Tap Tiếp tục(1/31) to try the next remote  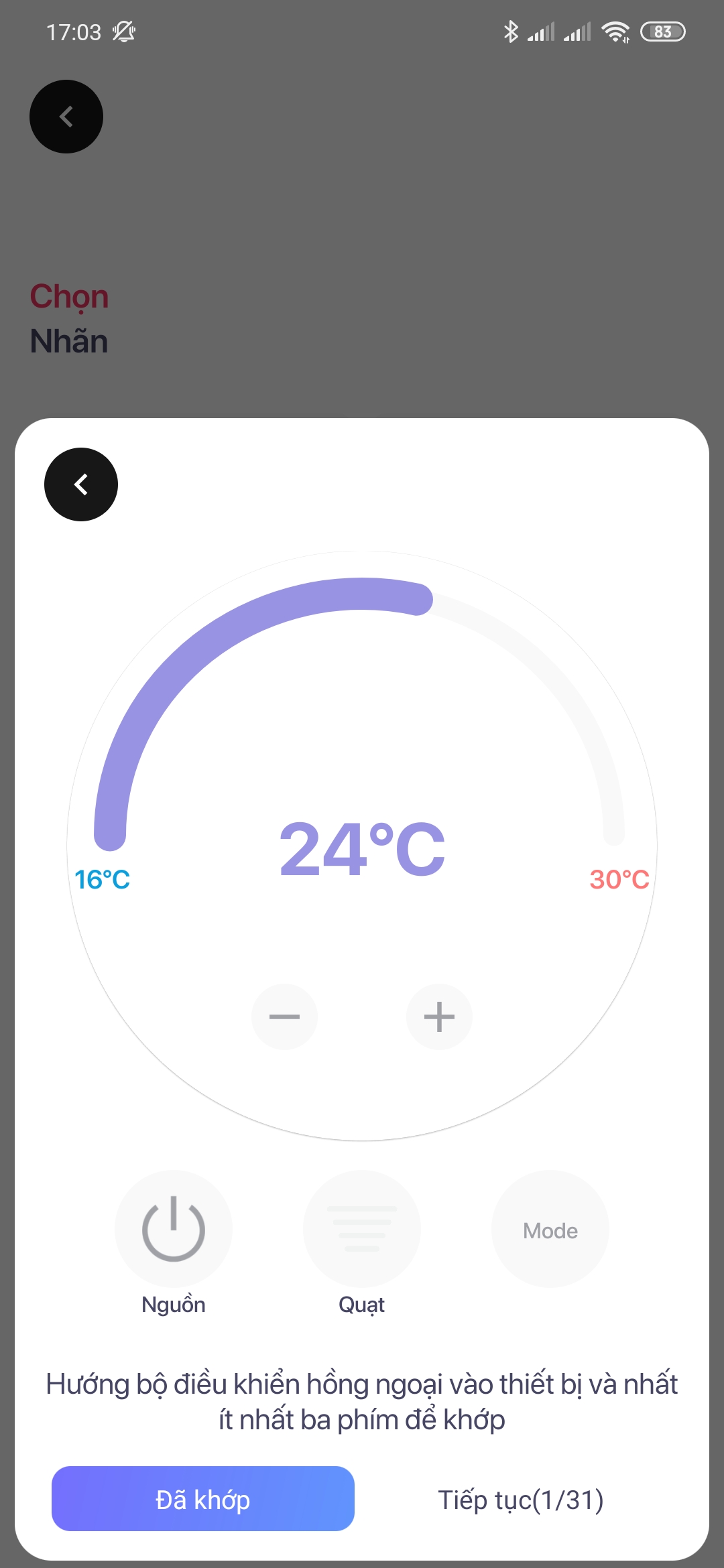(x=521, y=1500)
